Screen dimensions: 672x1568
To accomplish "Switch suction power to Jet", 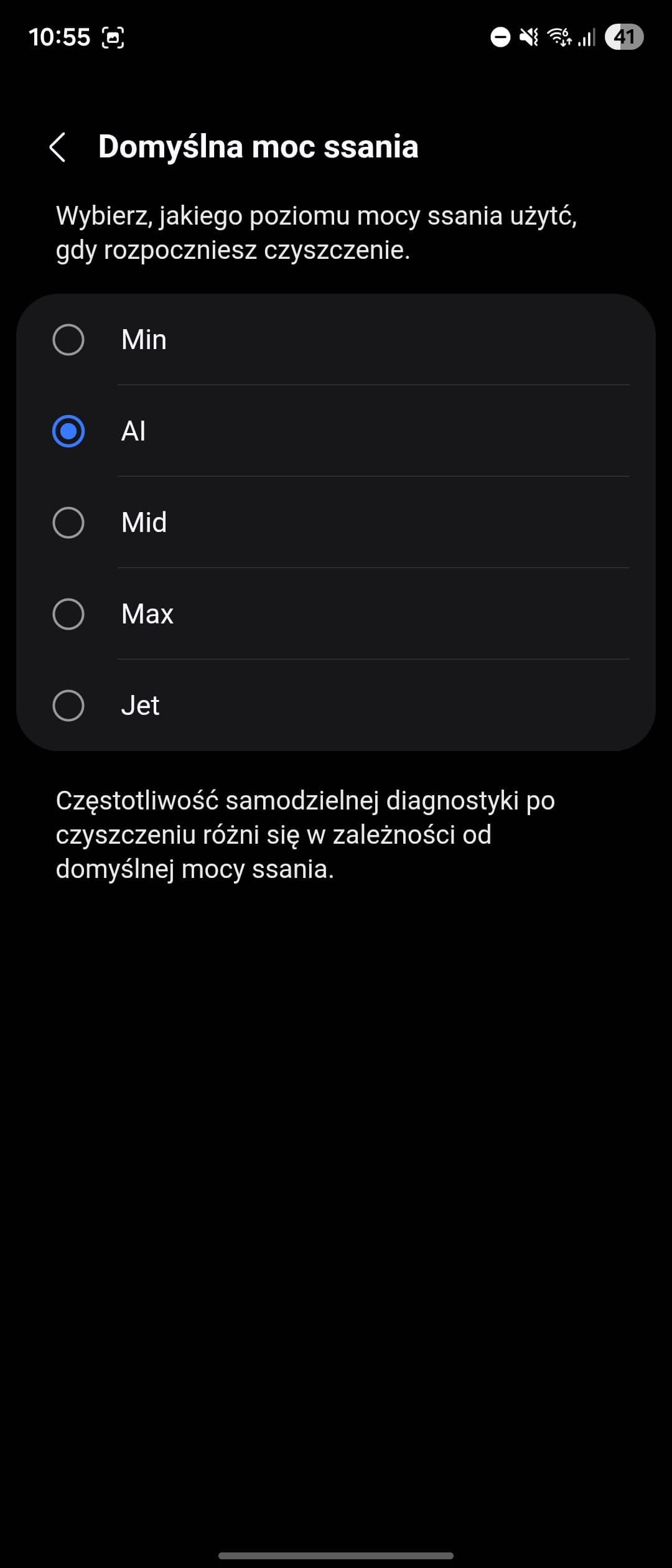I will 68,706.
